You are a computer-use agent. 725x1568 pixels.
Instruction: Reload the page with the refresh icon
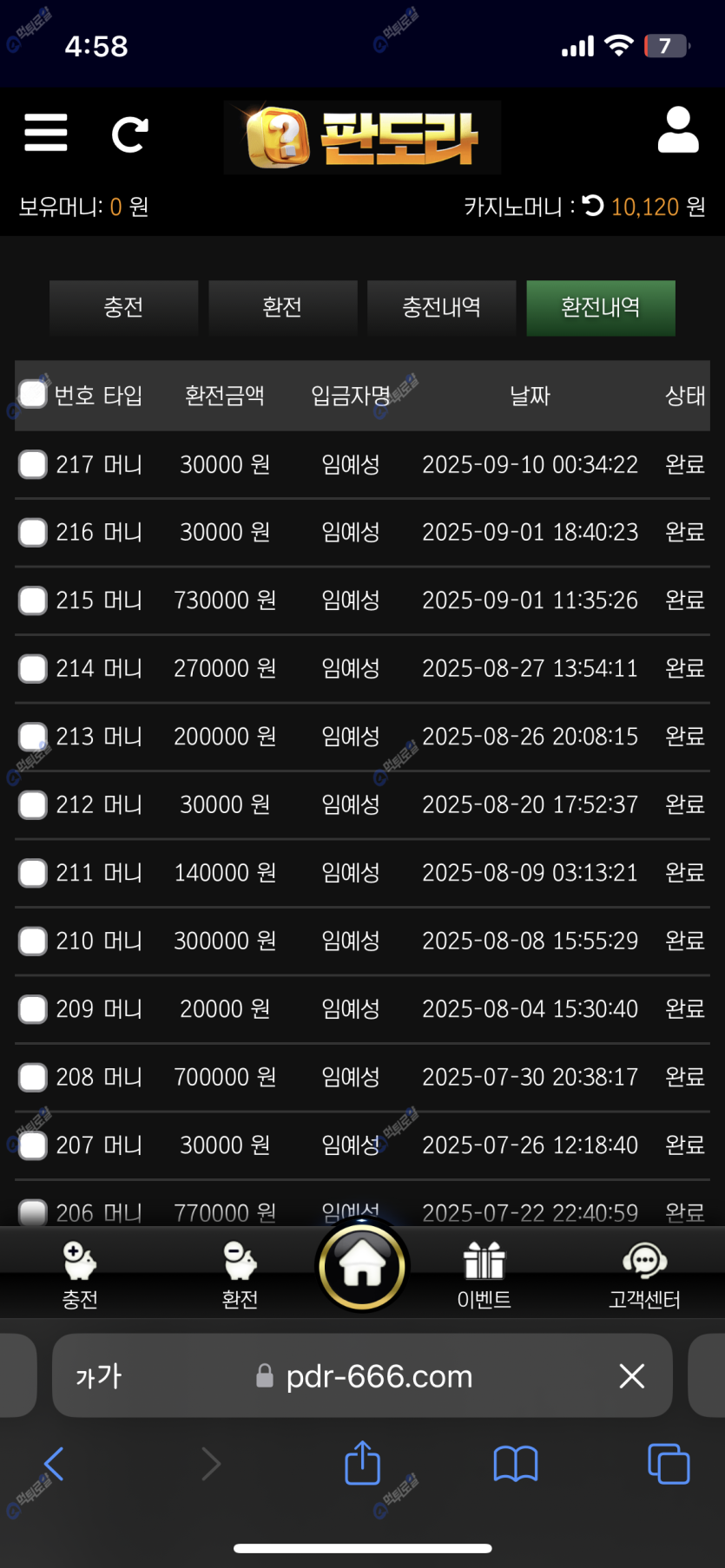point(130,134)
